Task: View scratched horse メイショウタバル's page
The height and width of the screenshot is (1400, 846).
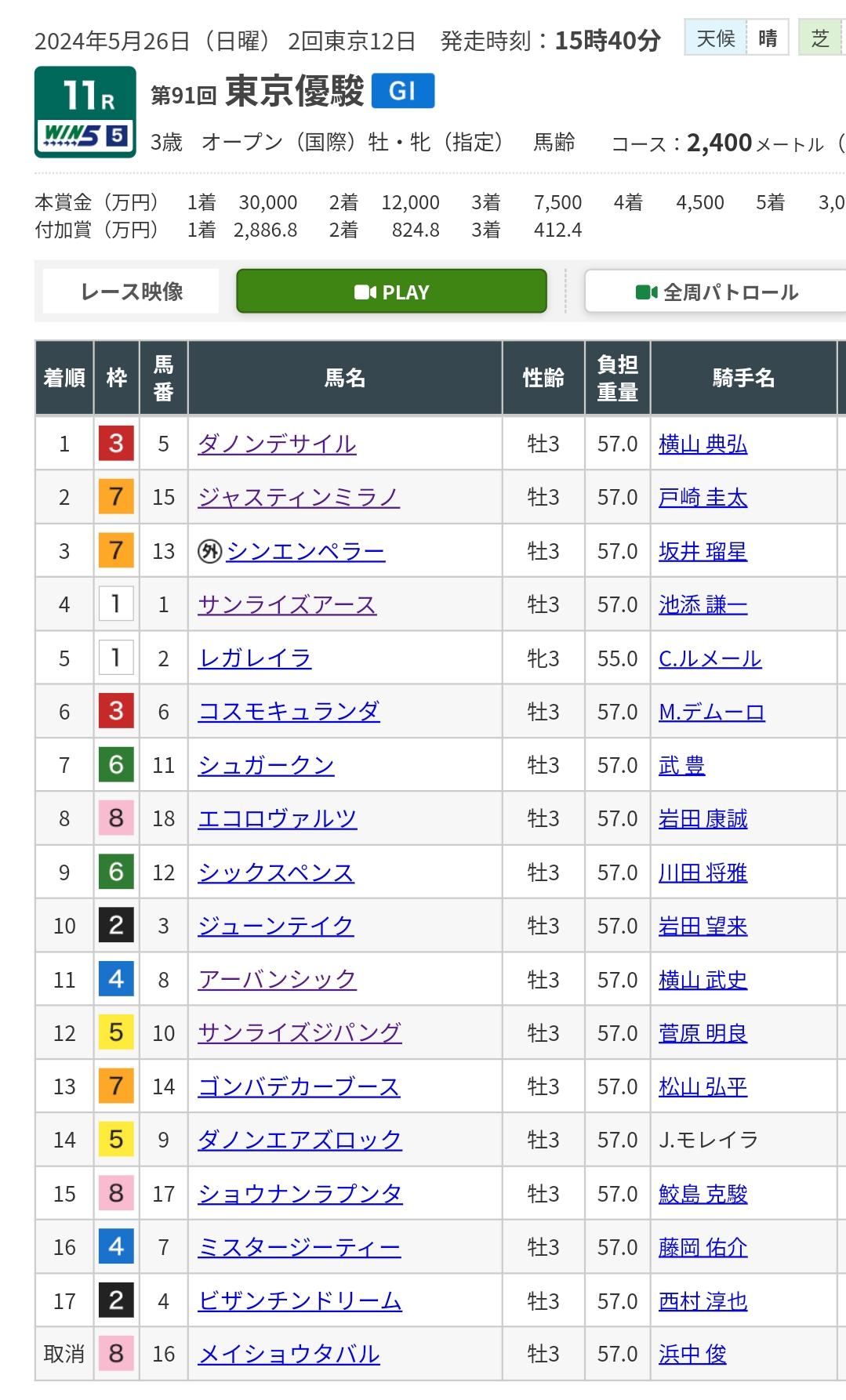Action: click(289, 1355)
